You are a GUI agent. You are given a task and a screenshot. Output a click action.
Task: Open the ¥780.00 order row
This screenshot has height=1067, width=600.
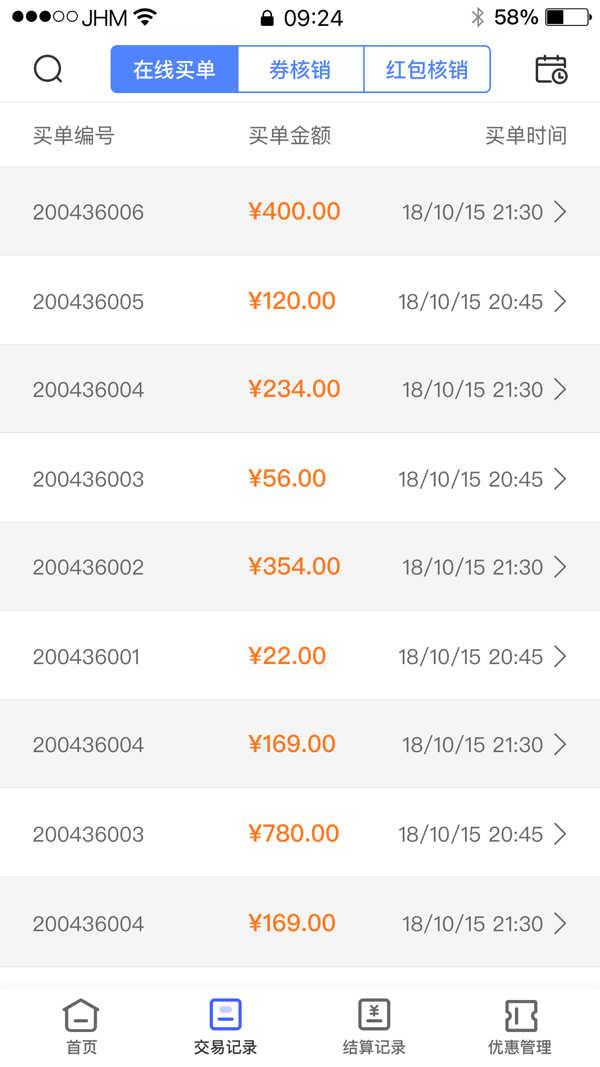[x=300, y=833]
